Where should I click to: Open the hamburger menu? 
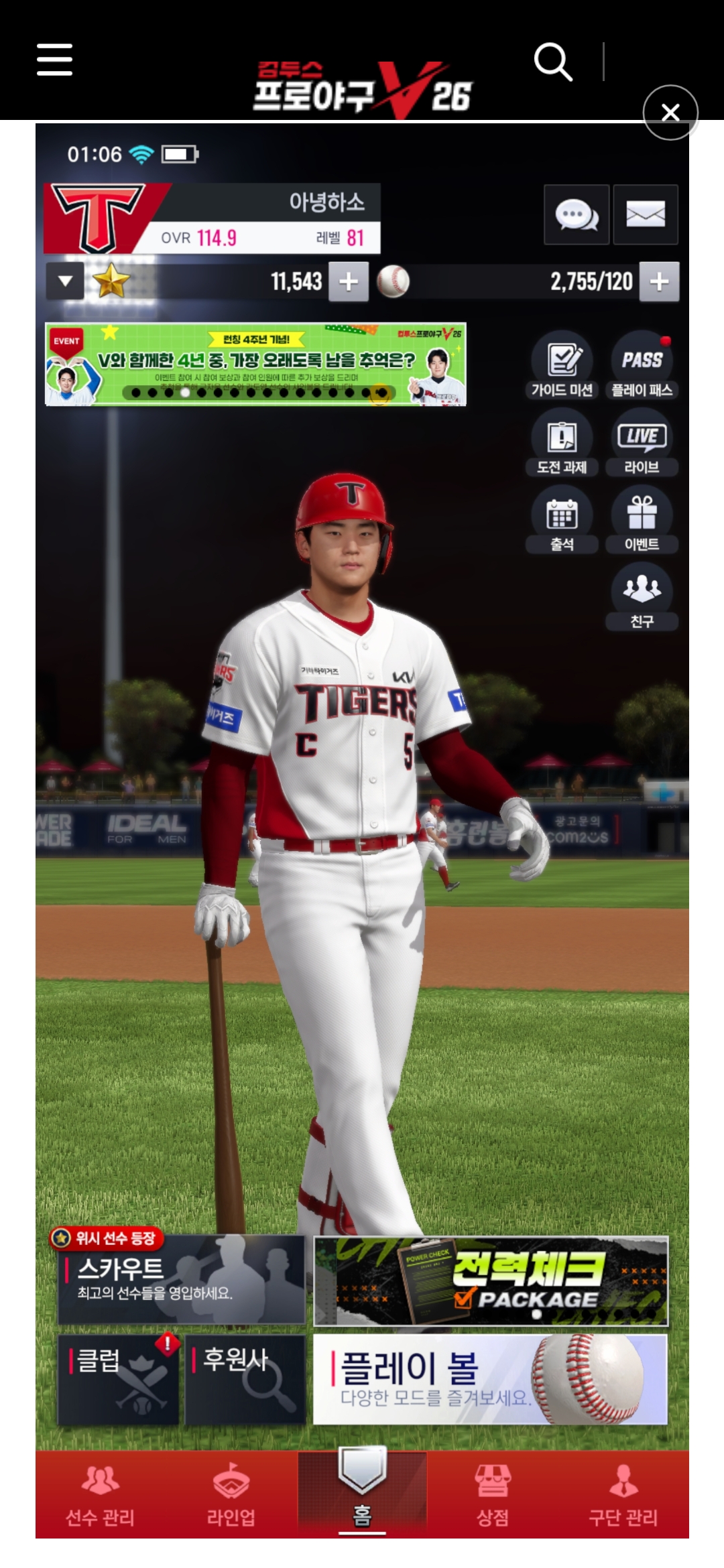[x=54, y=60]
